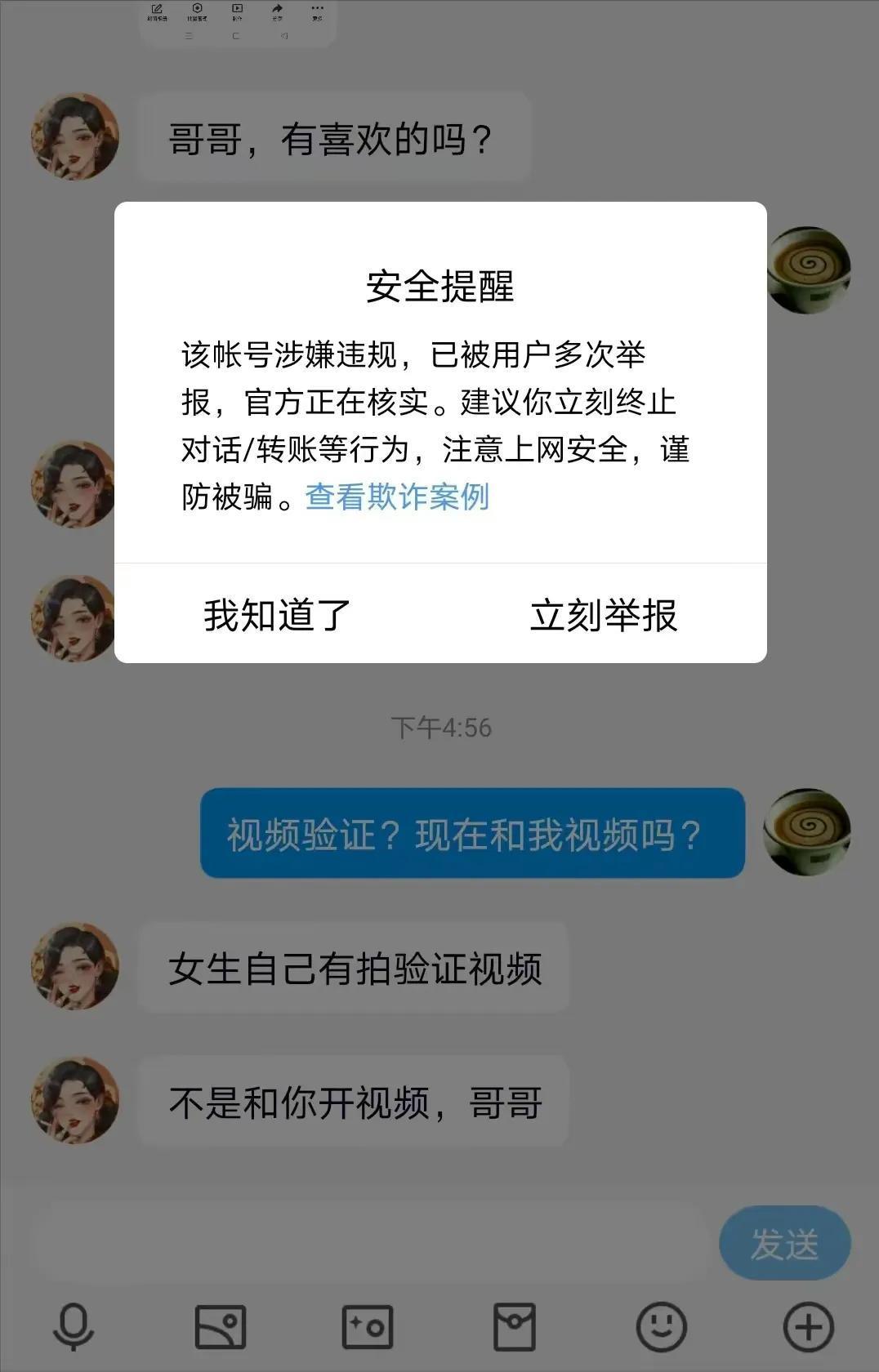Open the red packet icon
Screen dimensions: 879x1372
515,1327
